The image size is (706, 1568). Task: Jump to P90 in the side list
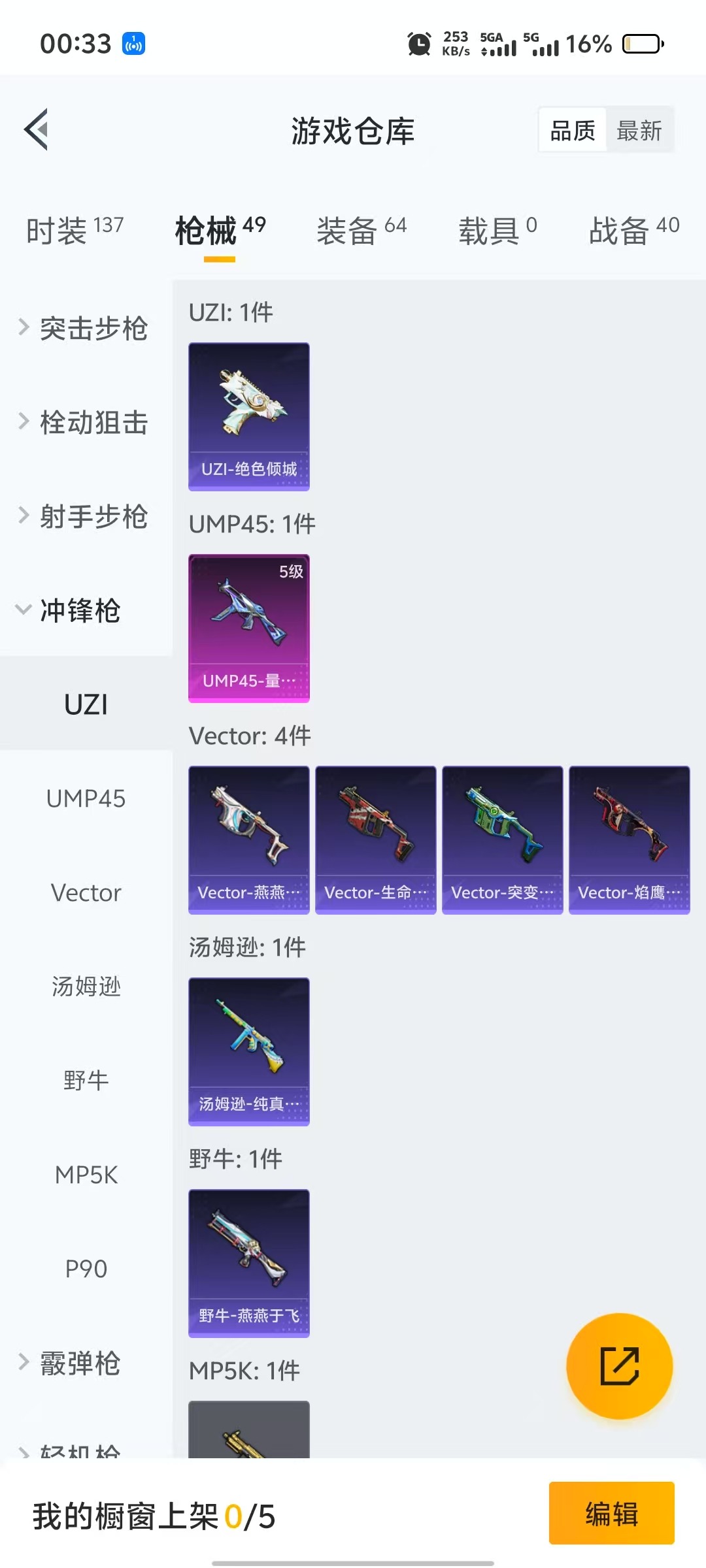click(x=86, y=1269)
